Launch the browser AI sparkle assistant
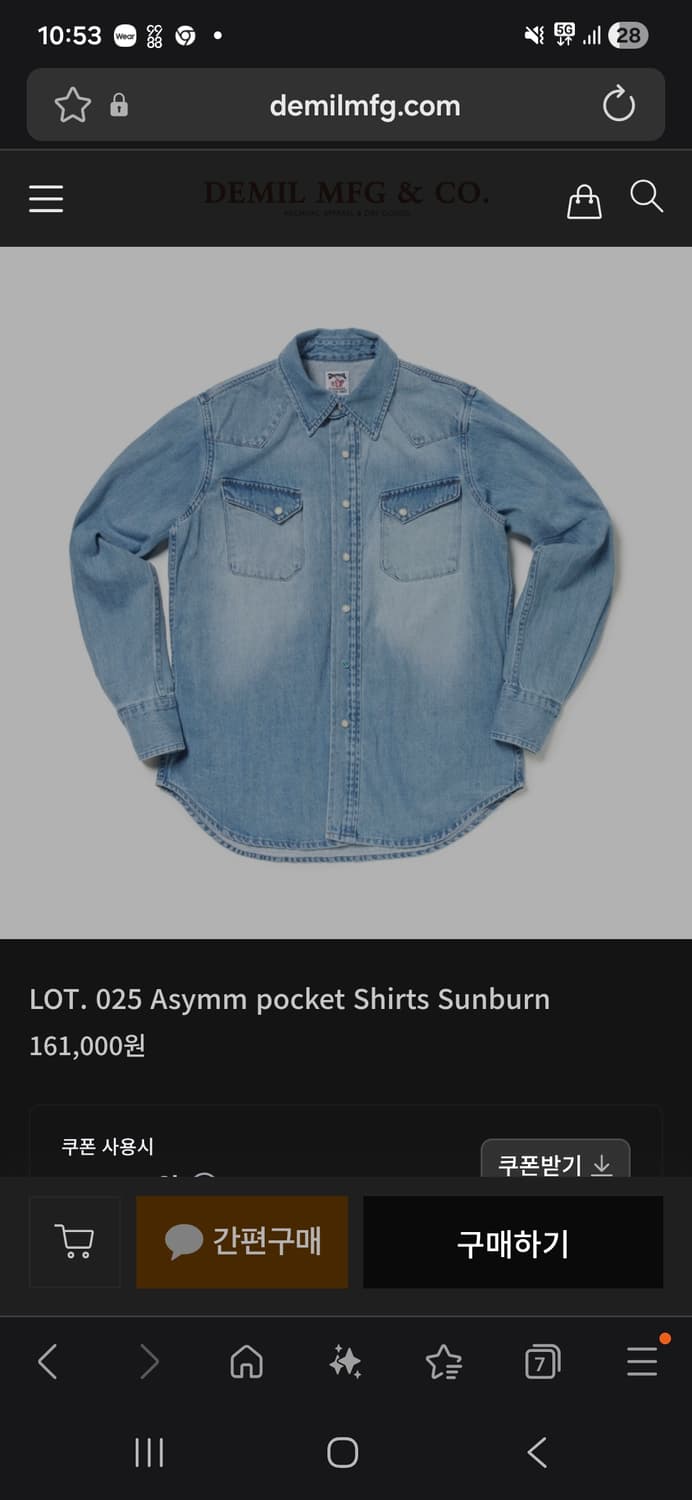This screenshot has width=692, height=1500. (345, 1361)
